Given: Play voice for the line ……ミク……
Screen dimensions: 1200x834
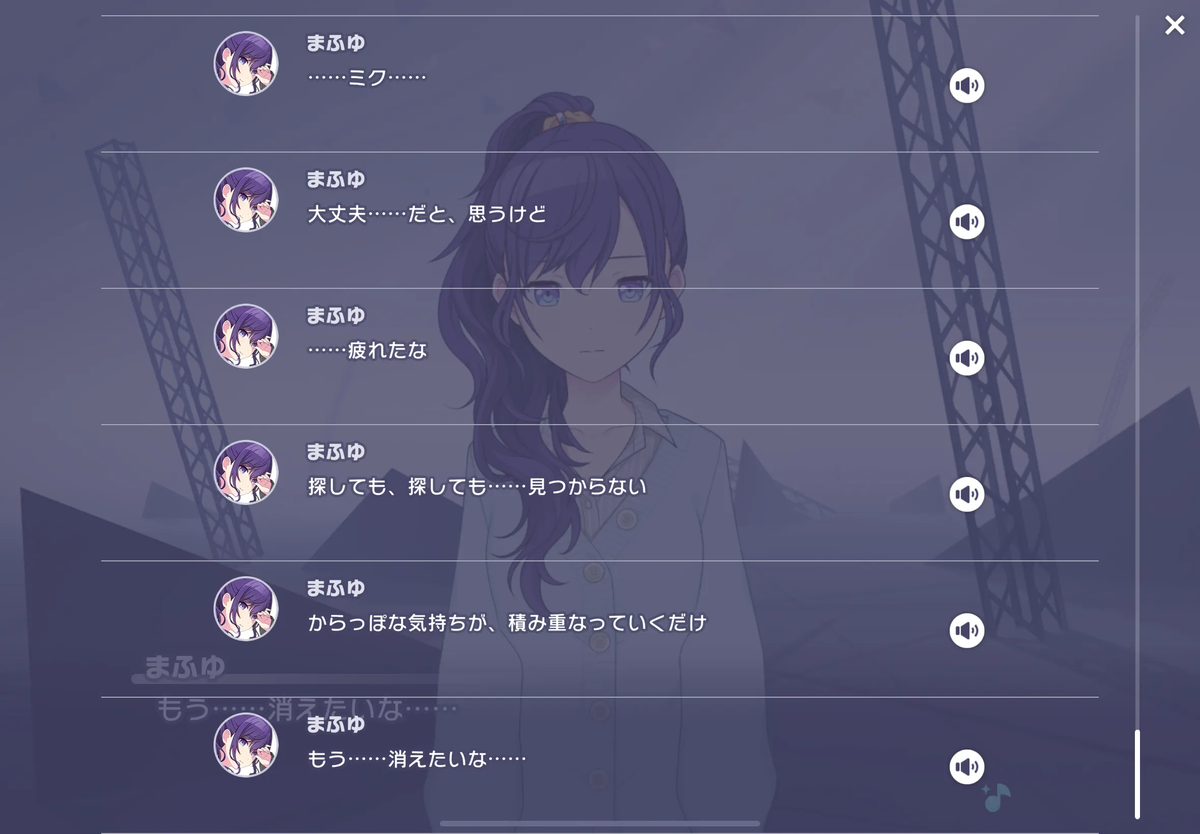Looking at the screenshot, I should pos(966,86).
